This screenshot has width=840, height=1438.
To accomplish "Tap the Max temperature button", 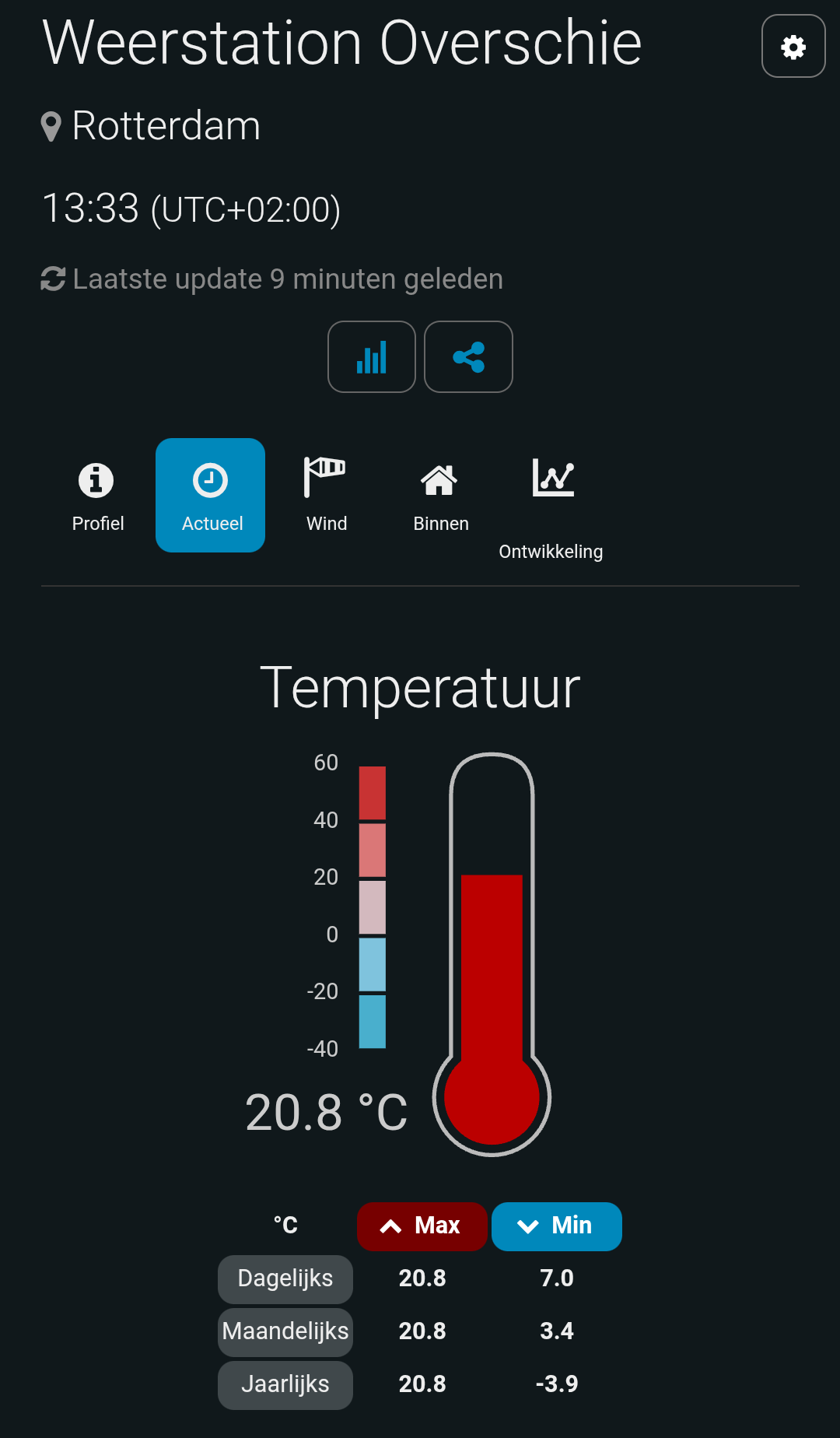I will click(422, 1226).
